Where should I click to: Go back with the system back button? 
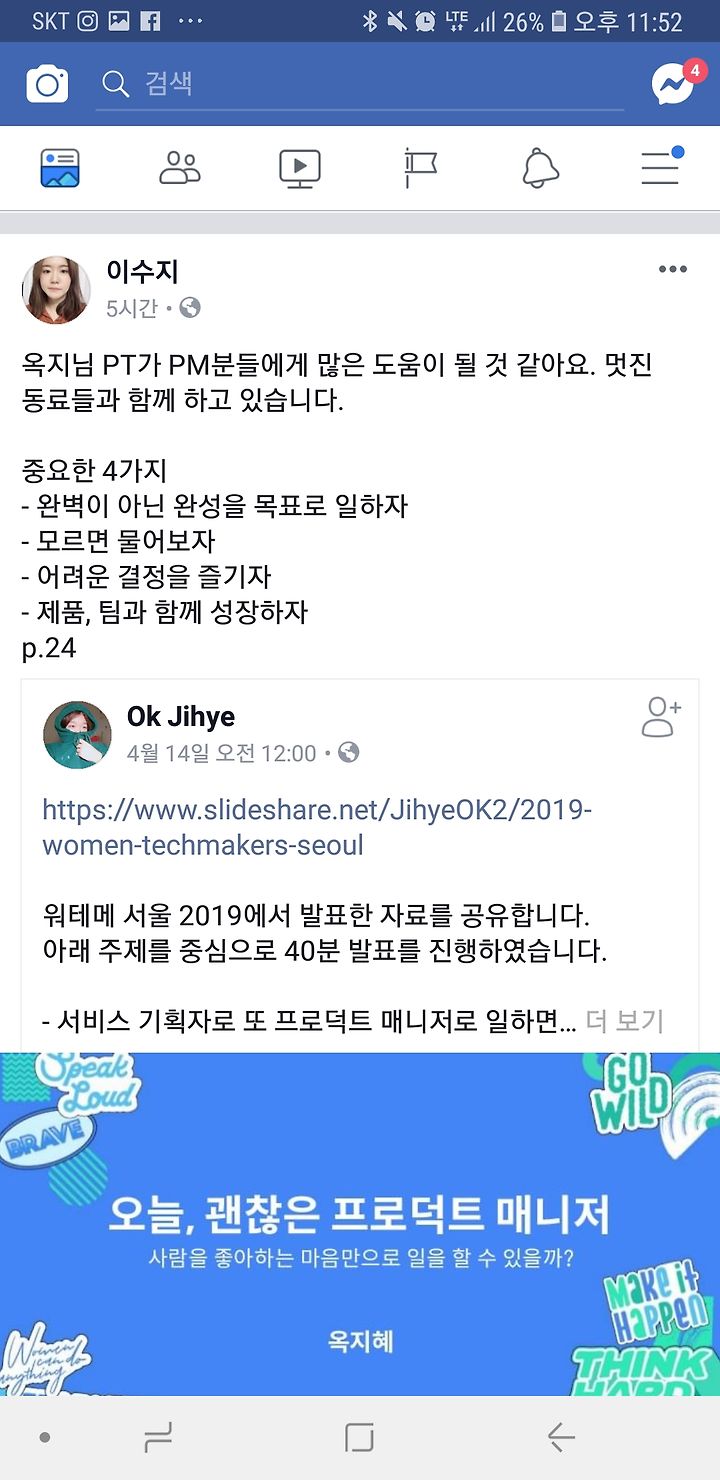pyautogui.click(x=561, y=1438)
